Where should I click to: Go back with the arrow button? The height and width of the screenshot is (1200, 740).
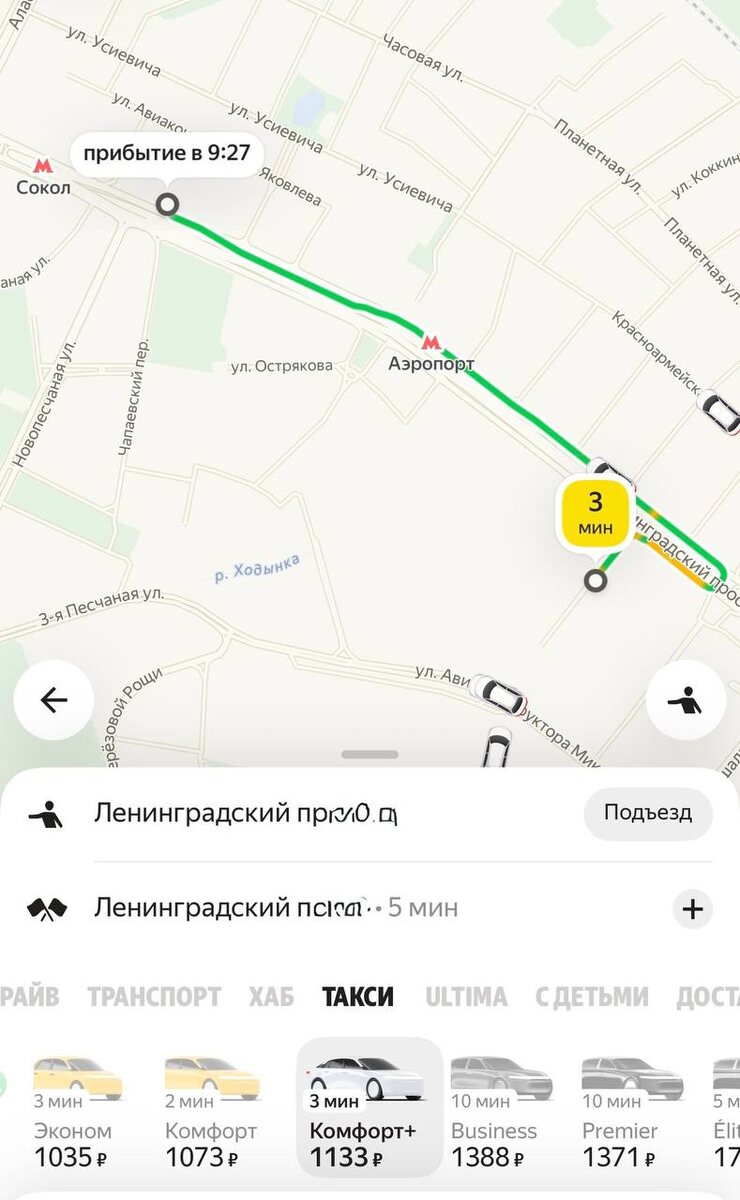click(x=54, y=700)
